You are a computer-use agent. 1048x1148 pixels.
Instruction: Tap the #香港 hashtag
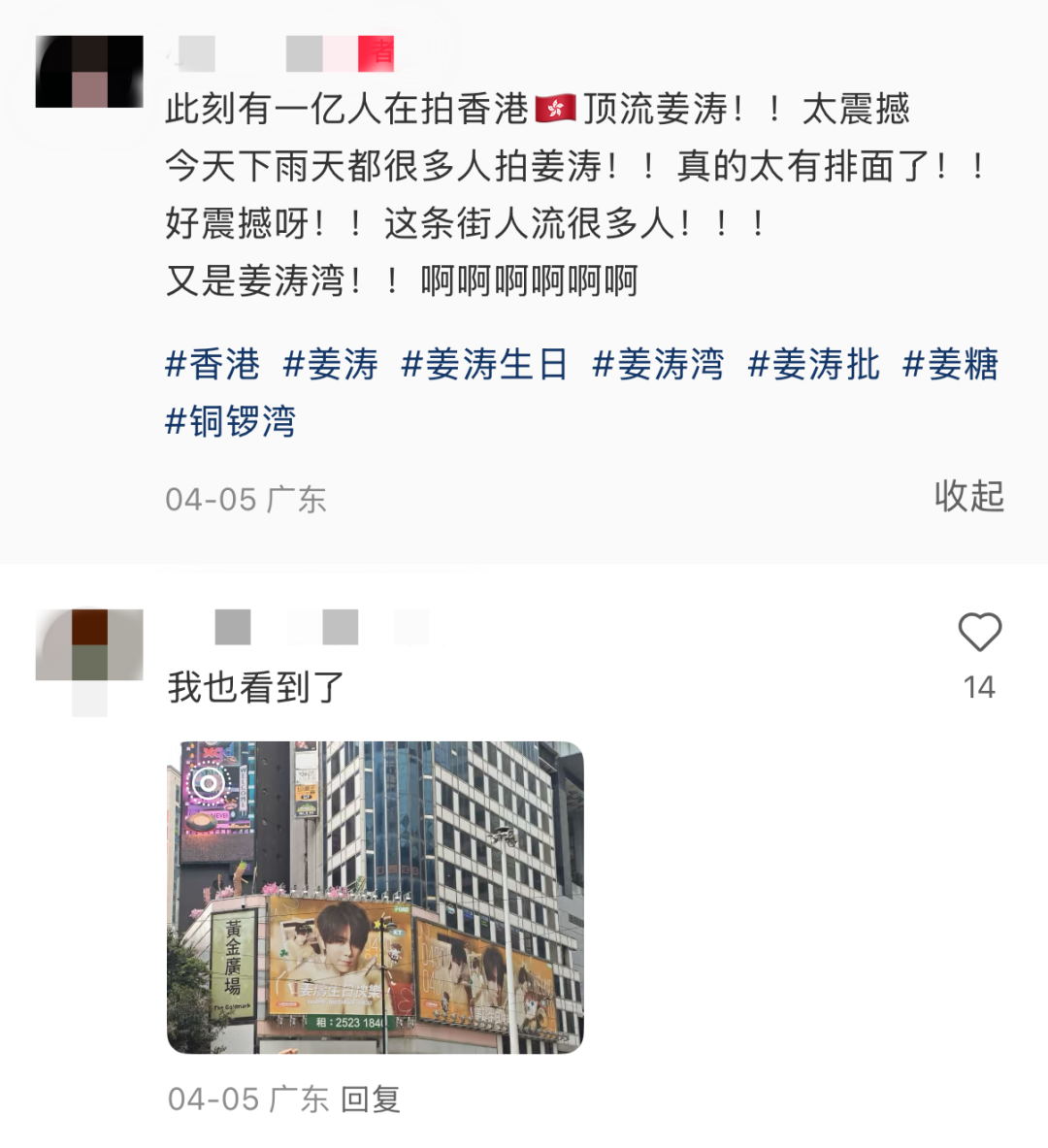pyautogui.click(x=213, y=364)
